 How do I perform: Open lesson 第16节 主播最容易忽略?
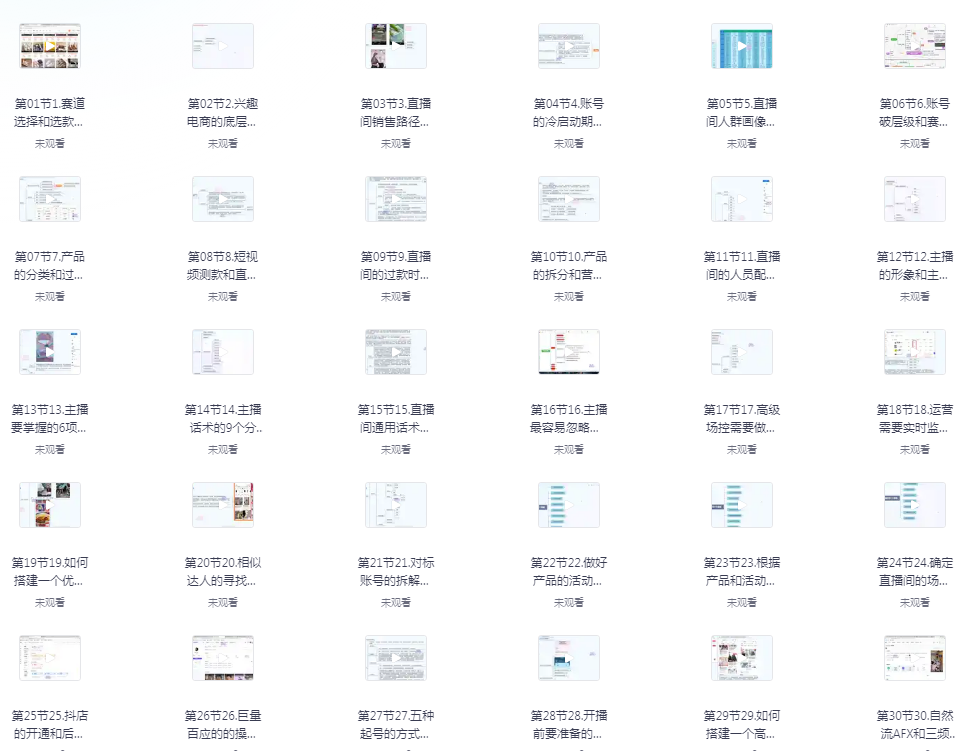click(x=569, y=352)
